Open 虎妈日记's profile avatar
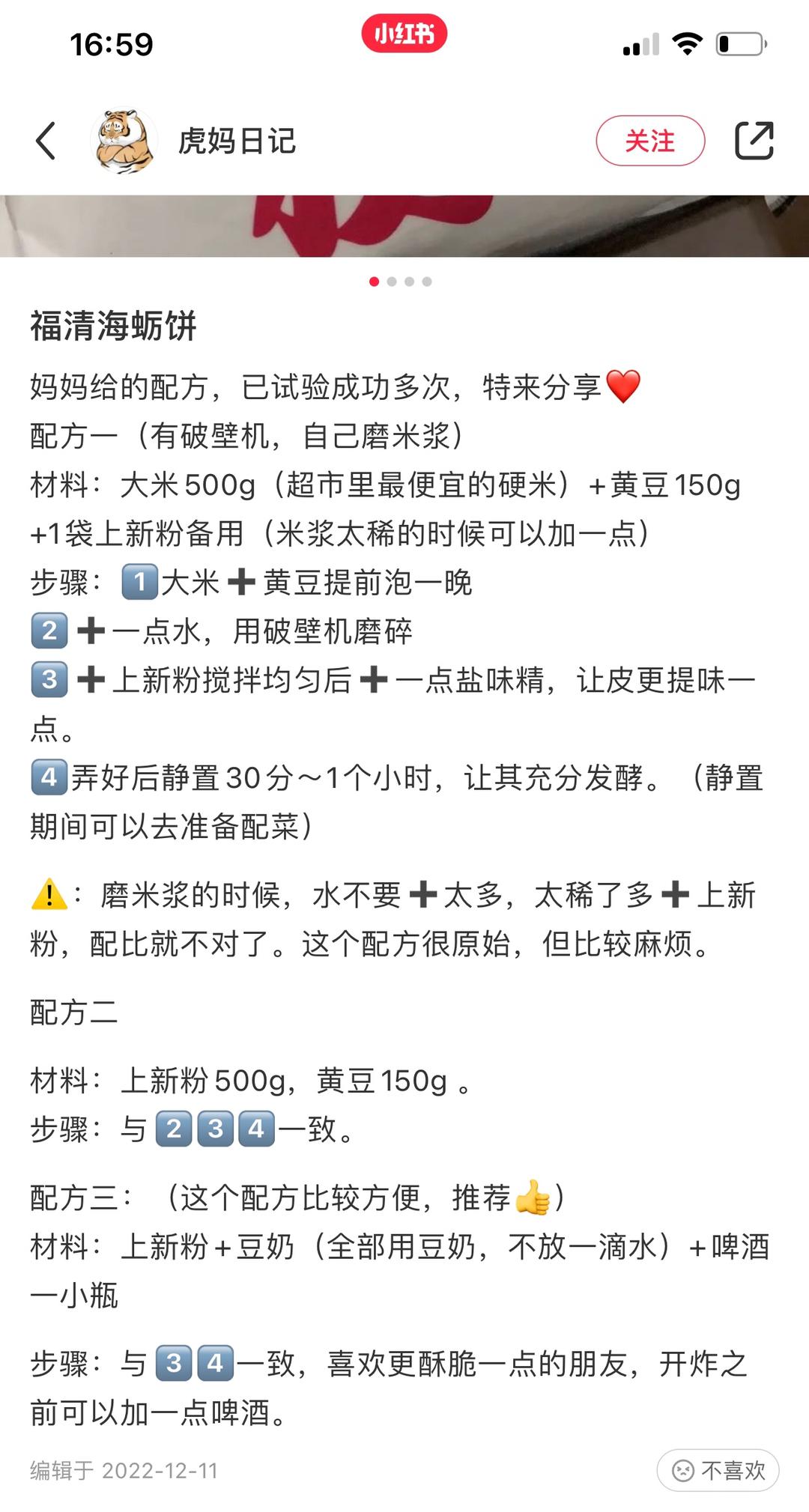This screenshot has width=809, height=1512. tap(123, 141)
